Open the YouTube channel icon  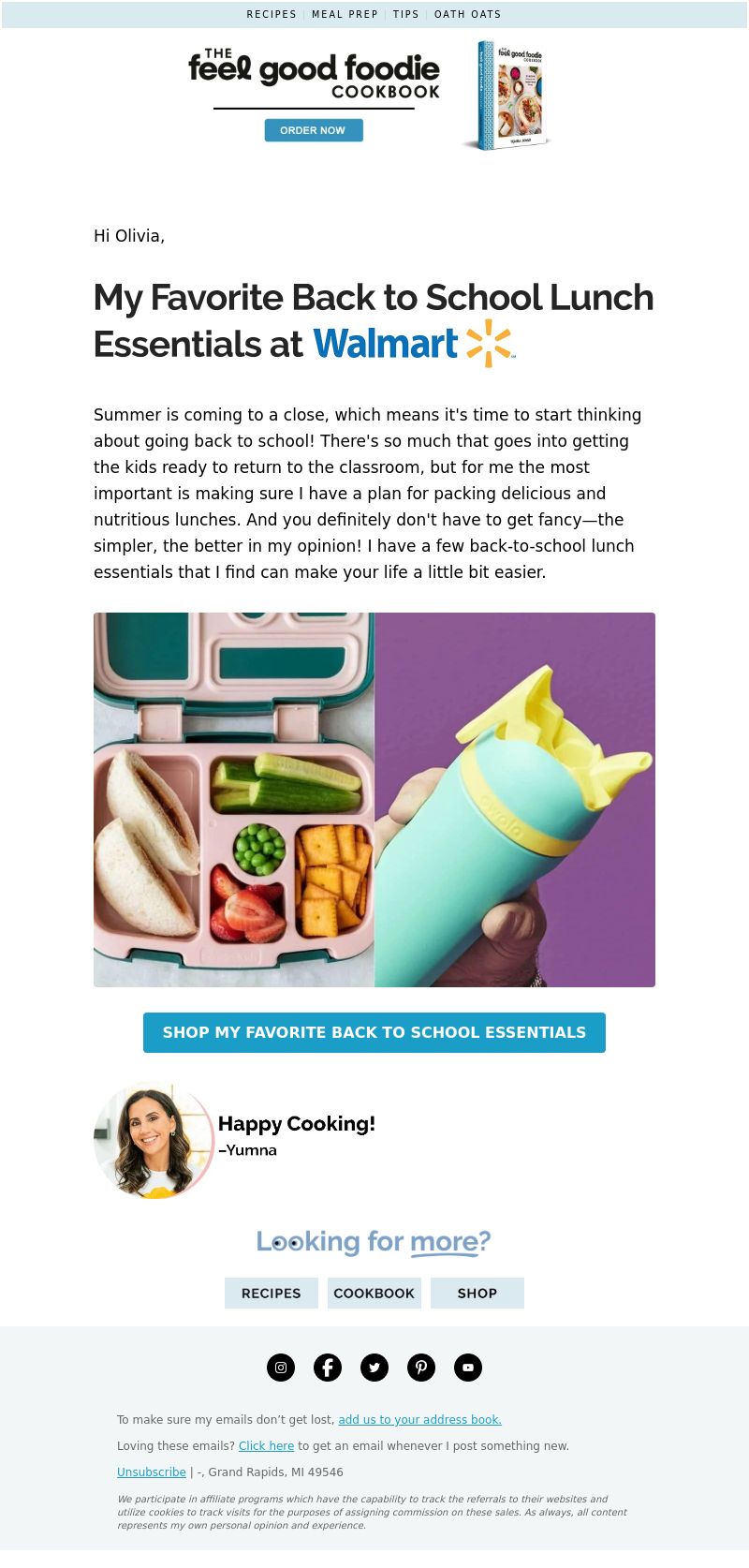[x=468, y=1368]
